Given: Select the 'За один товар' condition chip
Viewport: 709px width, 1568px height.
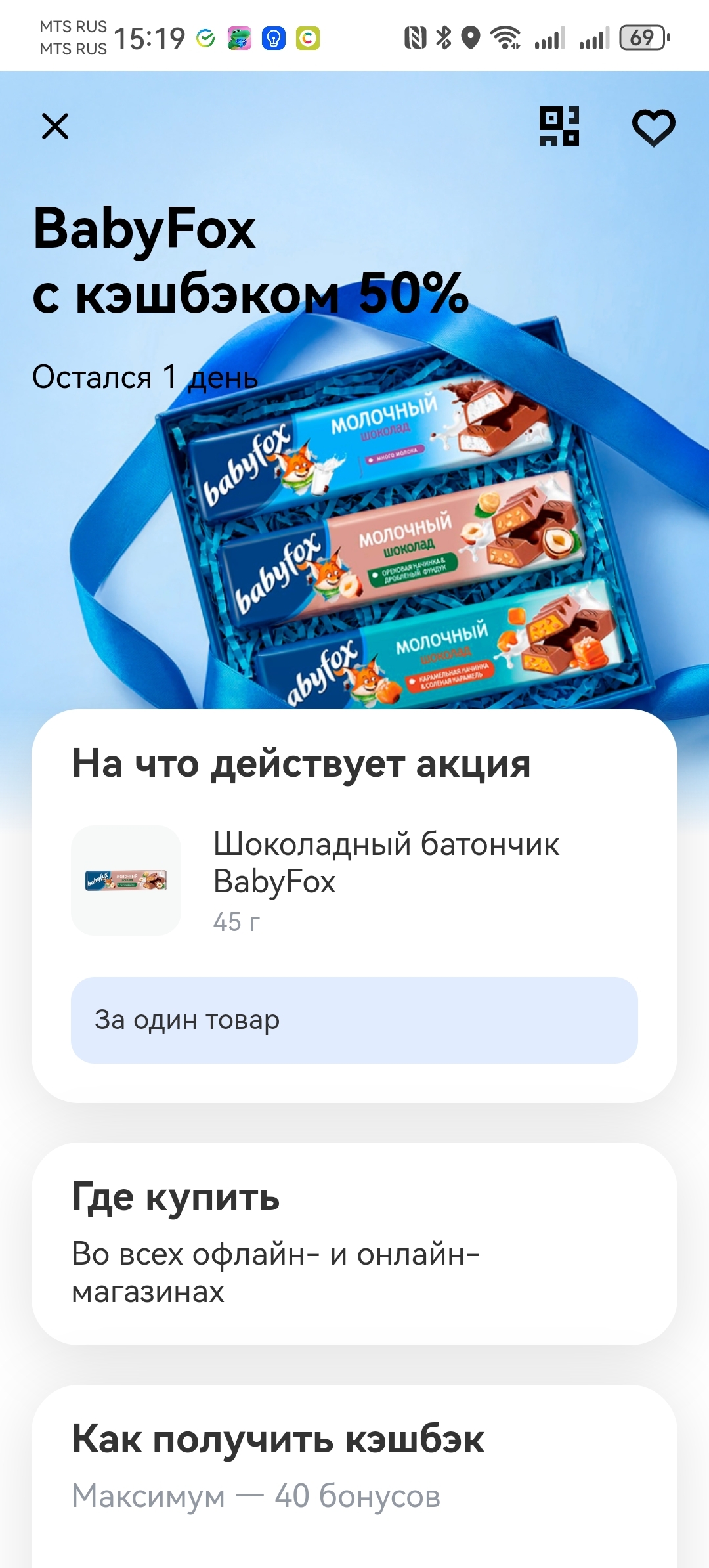Looking at the screenshot, I should 354,1018.
